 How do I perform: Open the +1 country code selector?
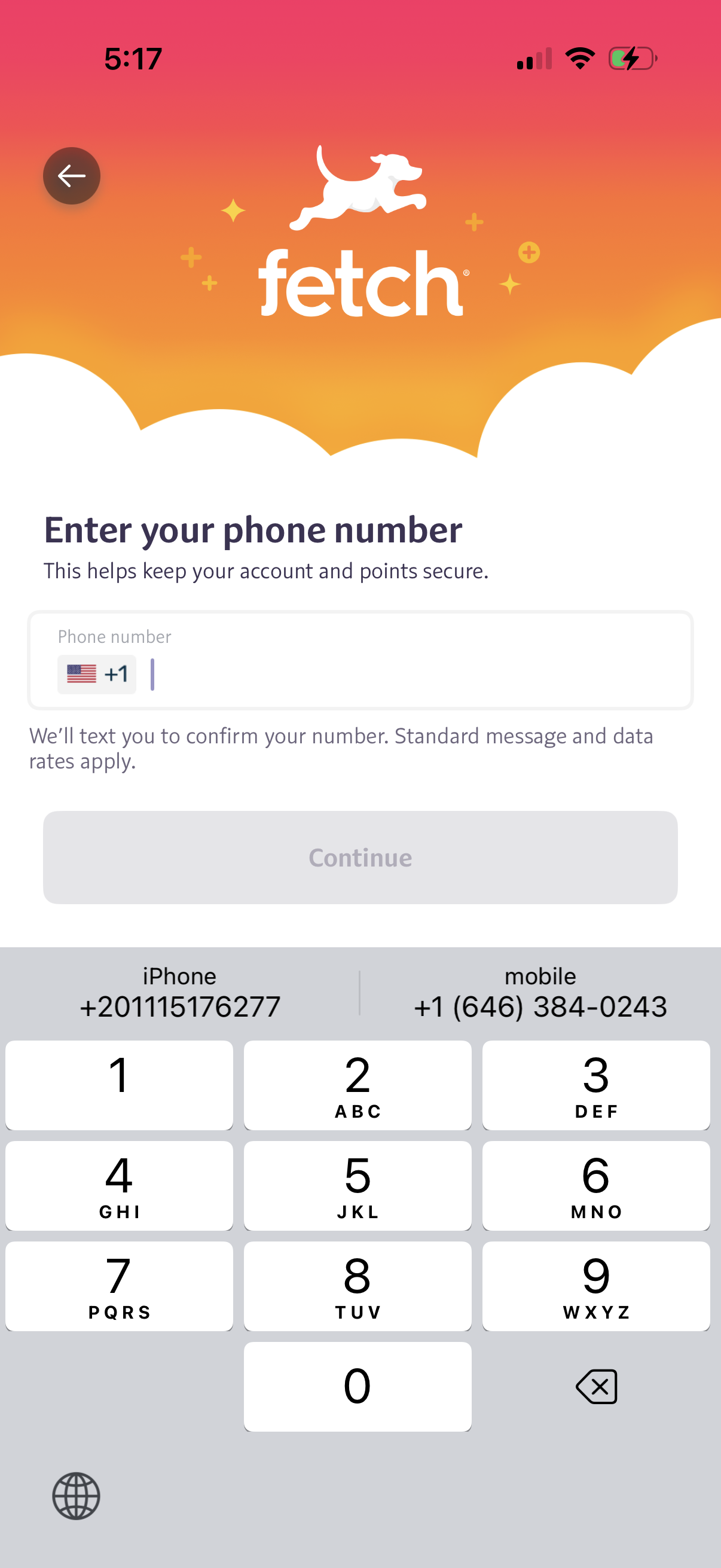tap(97, 673)
